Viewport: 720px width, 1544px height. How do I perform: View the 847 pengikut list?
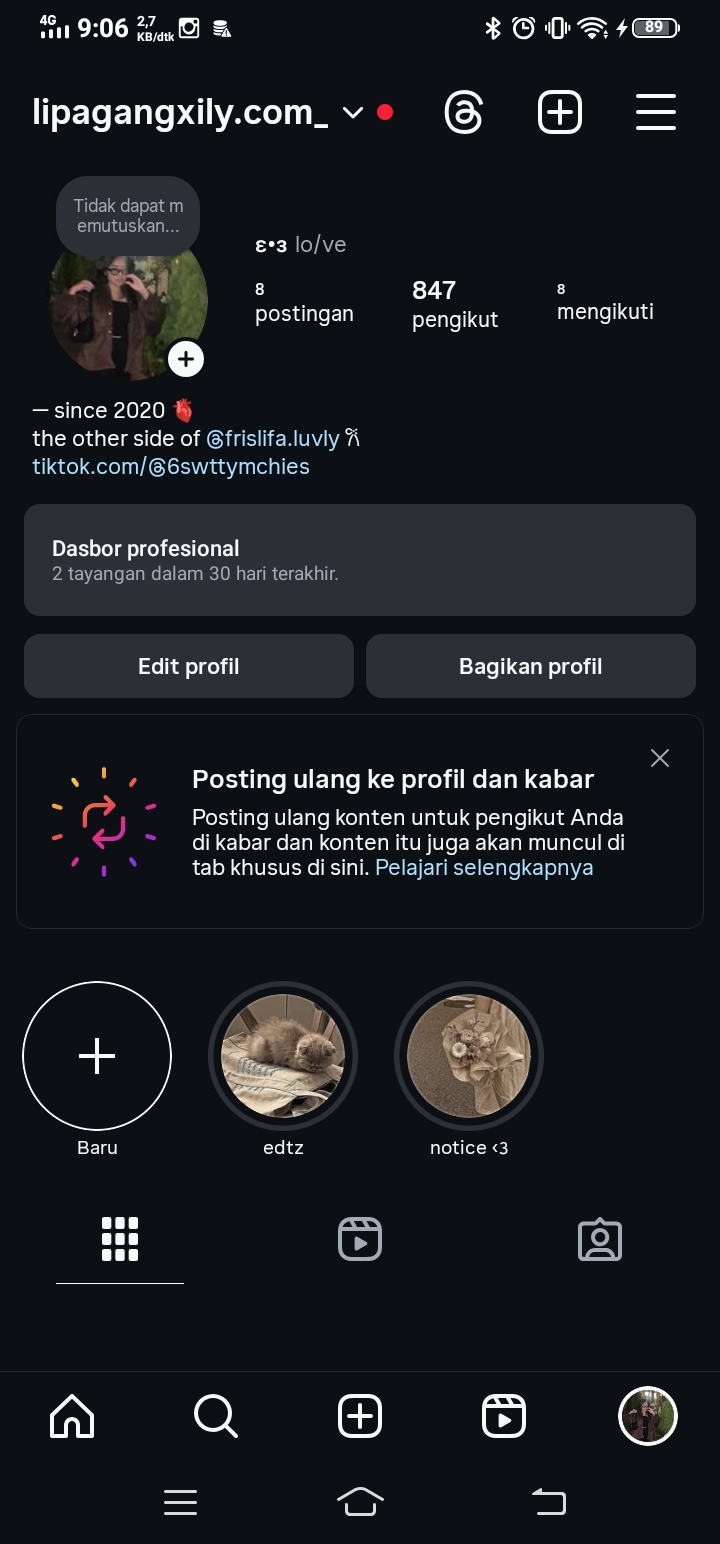tap(454, 304)
